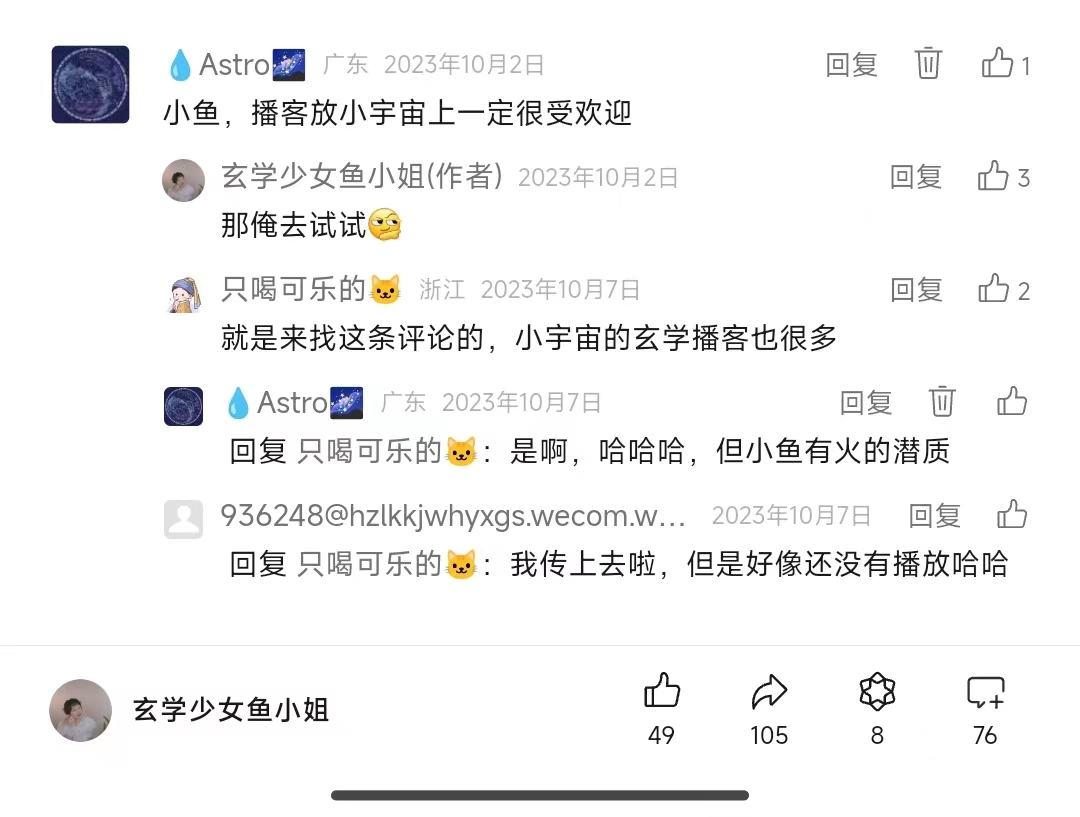Tap the recommend icon showing 8
The image size is (1080, 817).
pyautogui.click(x=877, y=692)
